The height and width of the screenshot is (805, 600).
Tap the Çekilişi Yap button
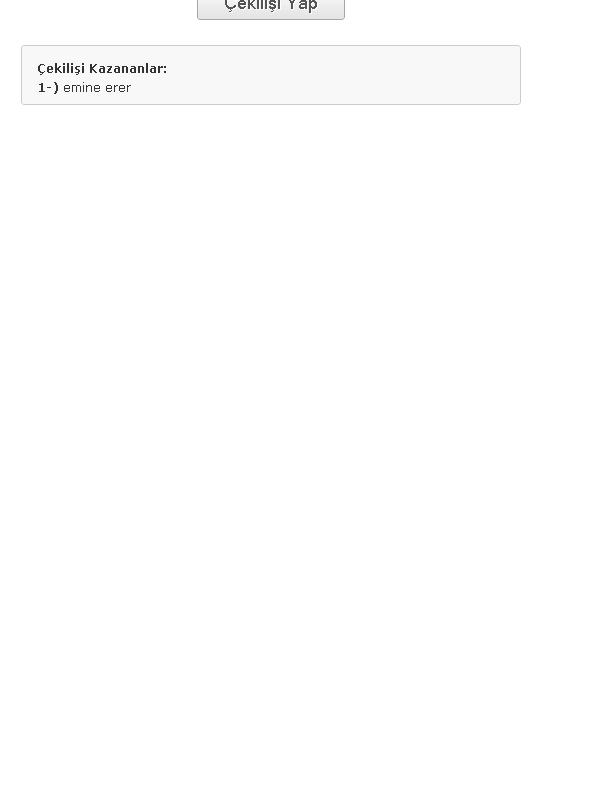270,9
